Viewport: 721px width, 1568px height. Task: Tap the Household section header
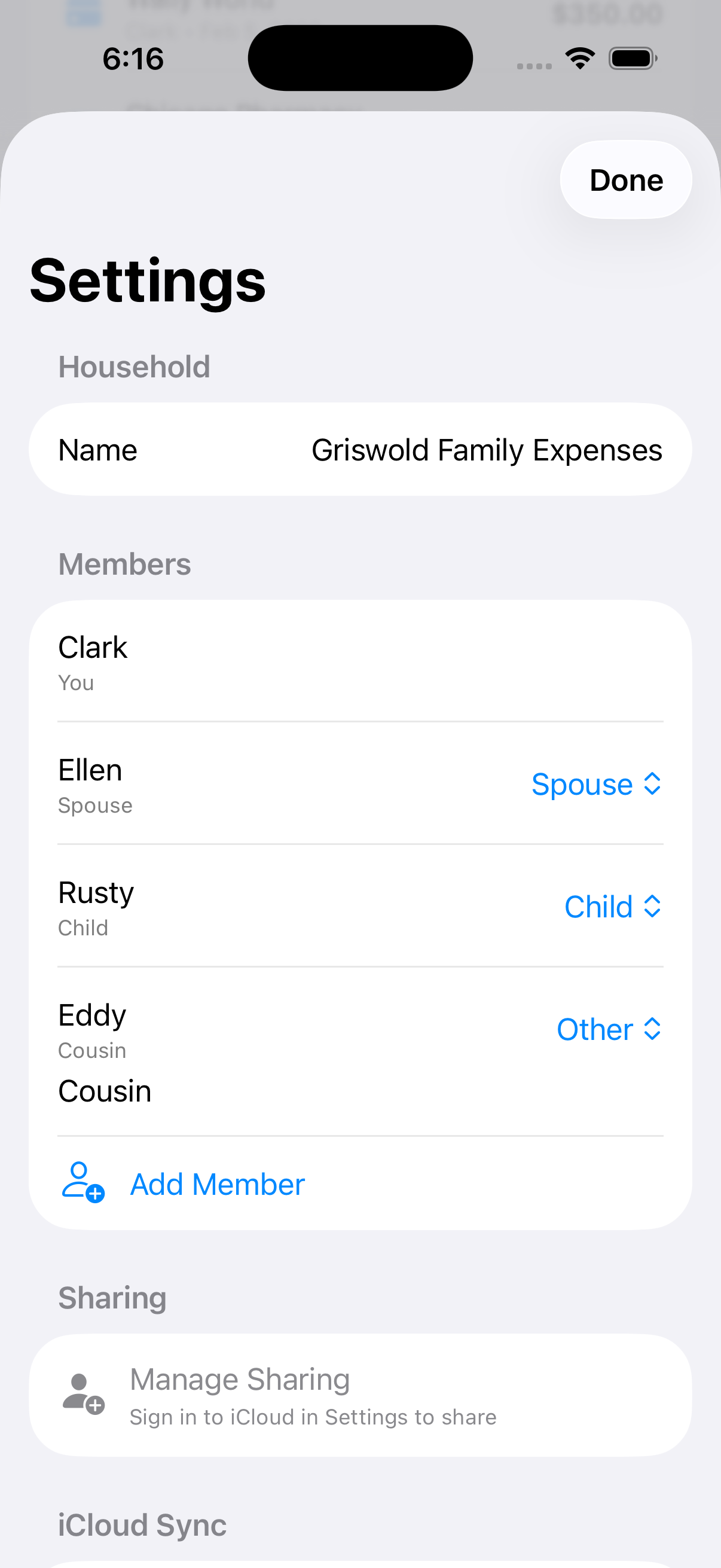(x=134, y=366)
